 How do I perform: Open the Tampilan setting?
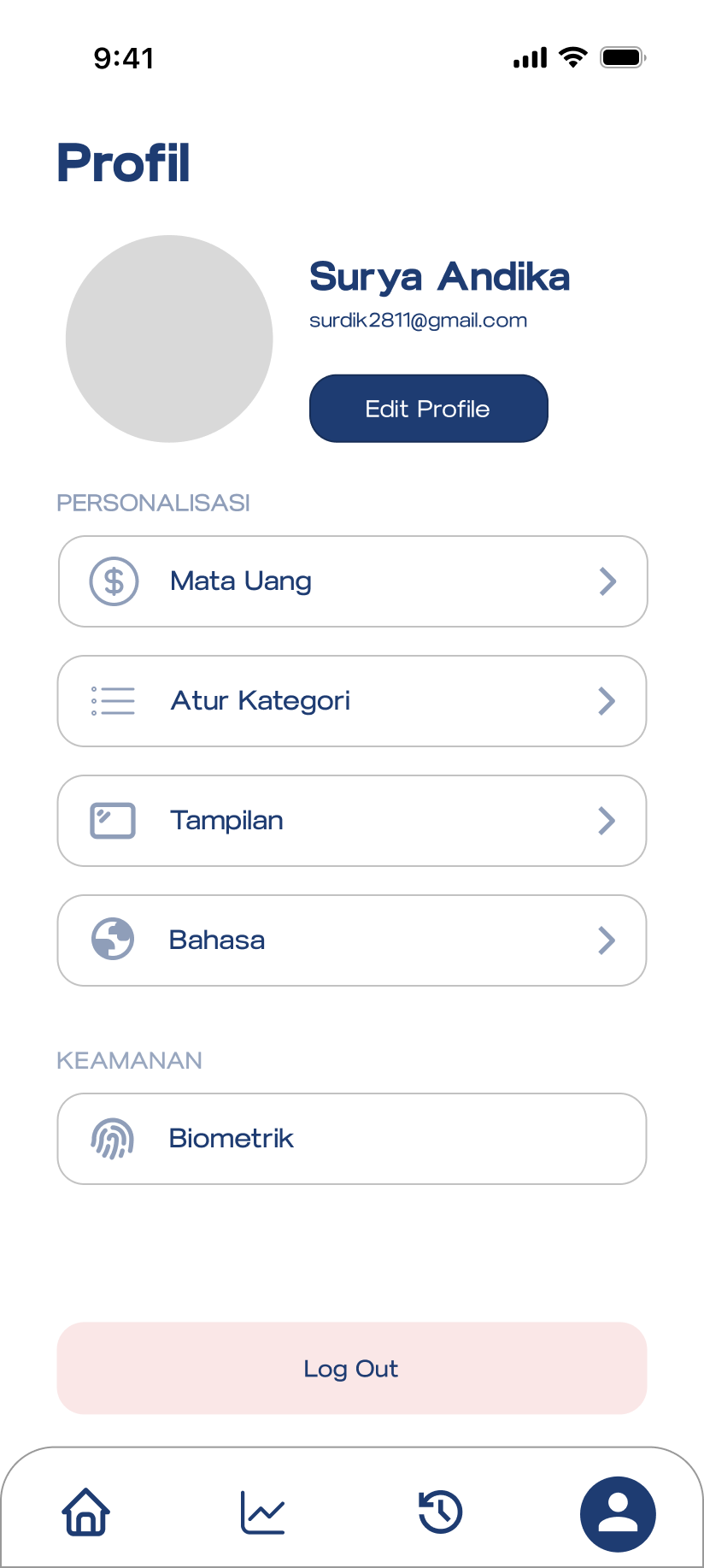[352, 821]
